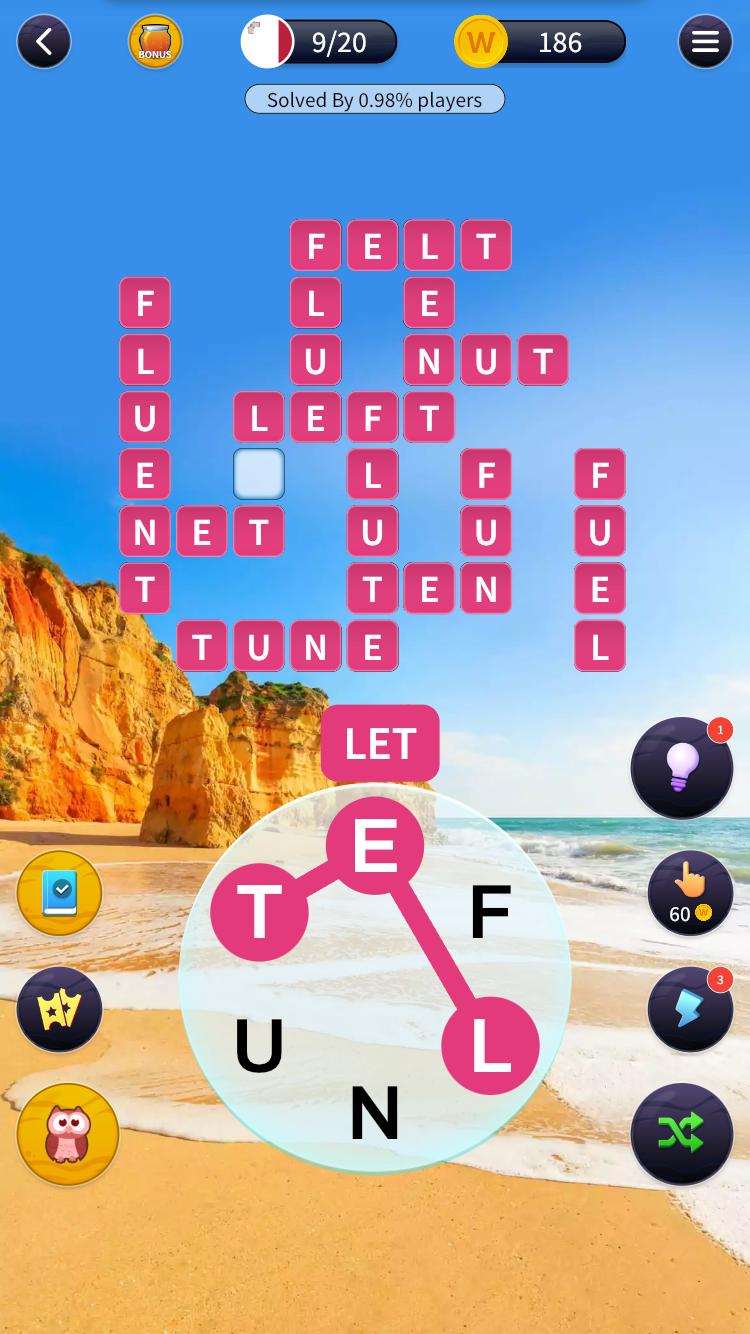Activate the lightning bolt power-up
The image size is (750, 1334).
[690, 1009]
